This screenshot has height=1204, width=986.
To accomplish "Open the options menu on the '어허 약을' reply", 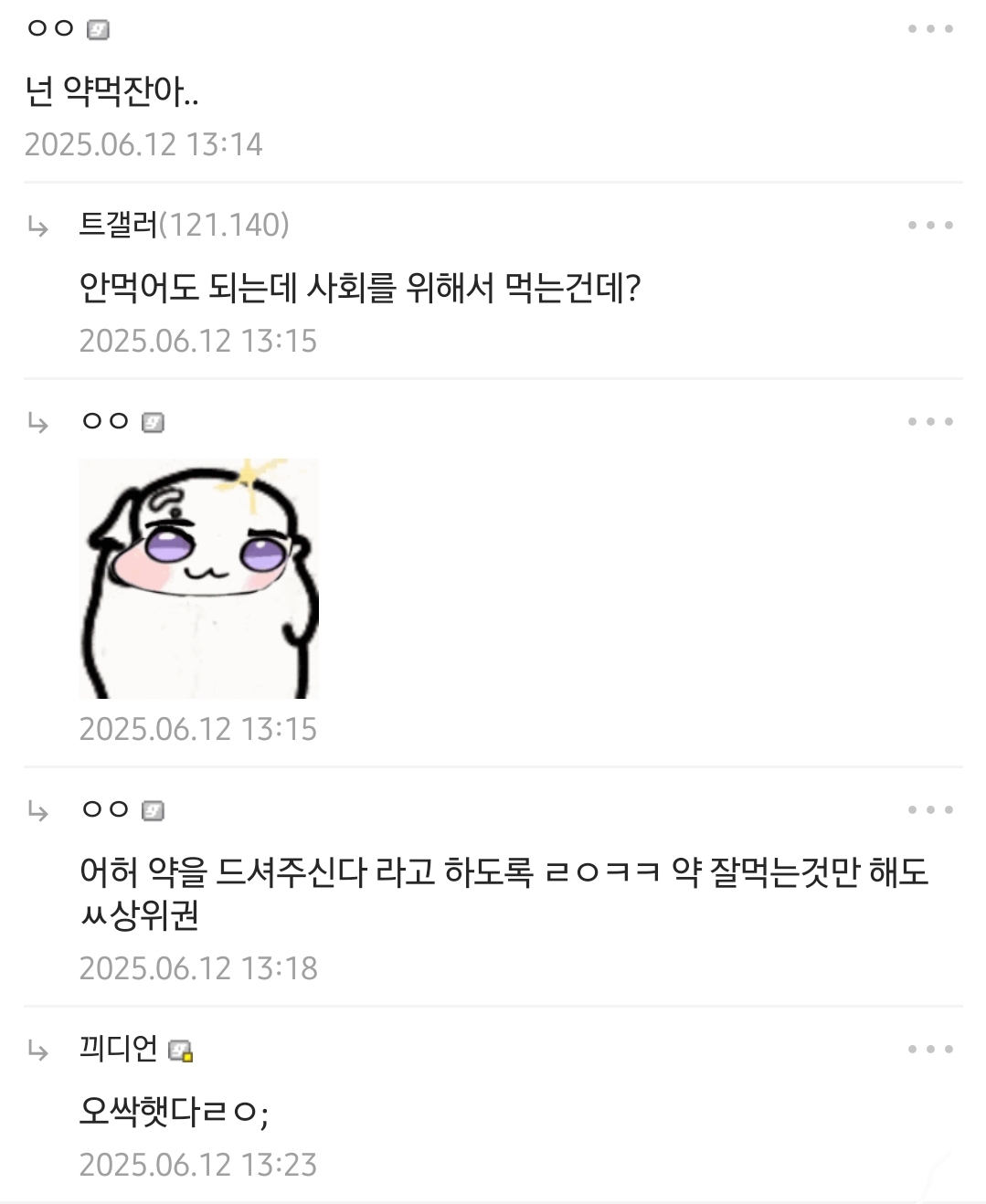I will point(930,809).
